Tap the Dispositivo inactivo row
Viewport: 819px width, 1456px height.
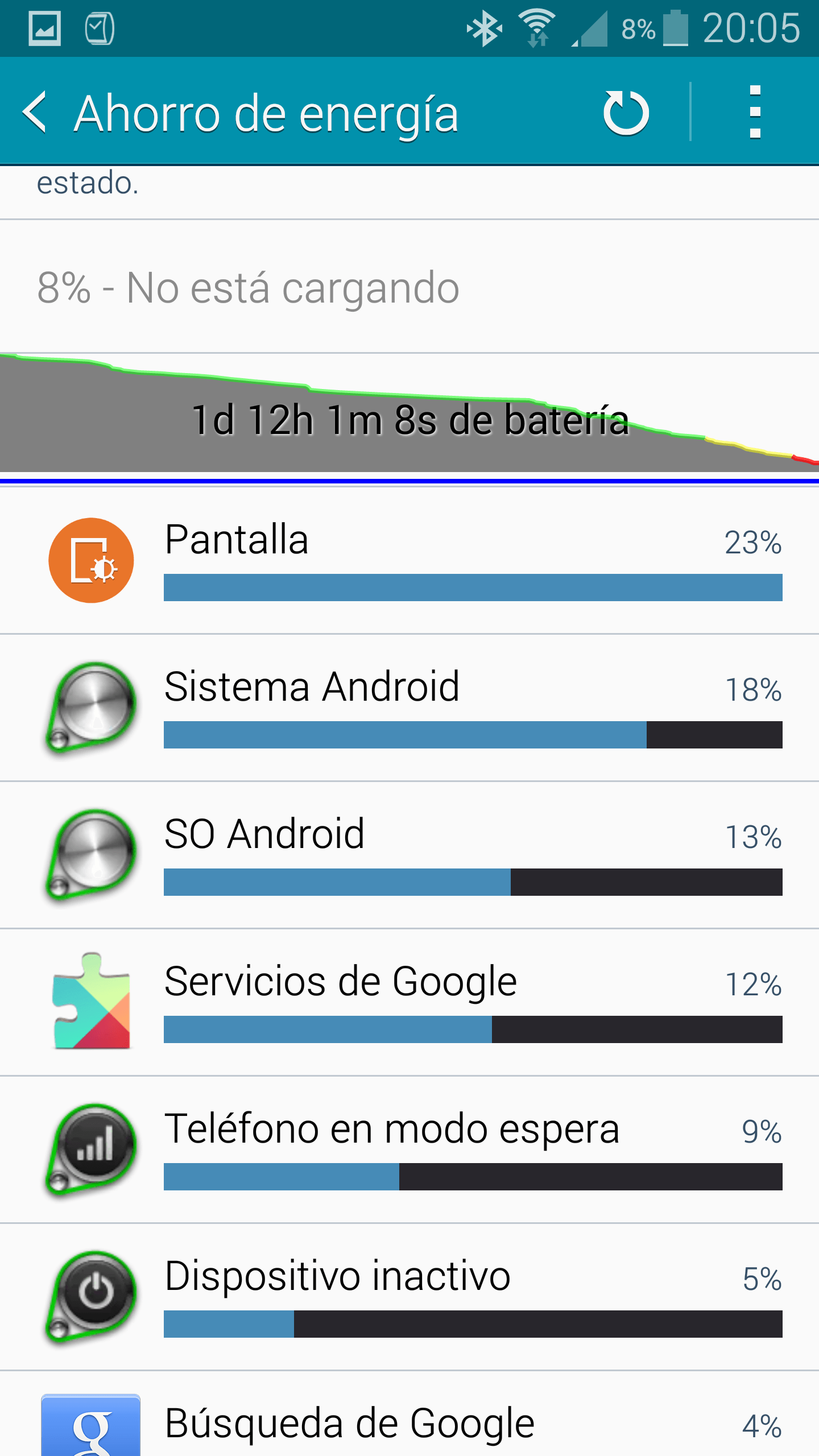[x=409, y=1297]
